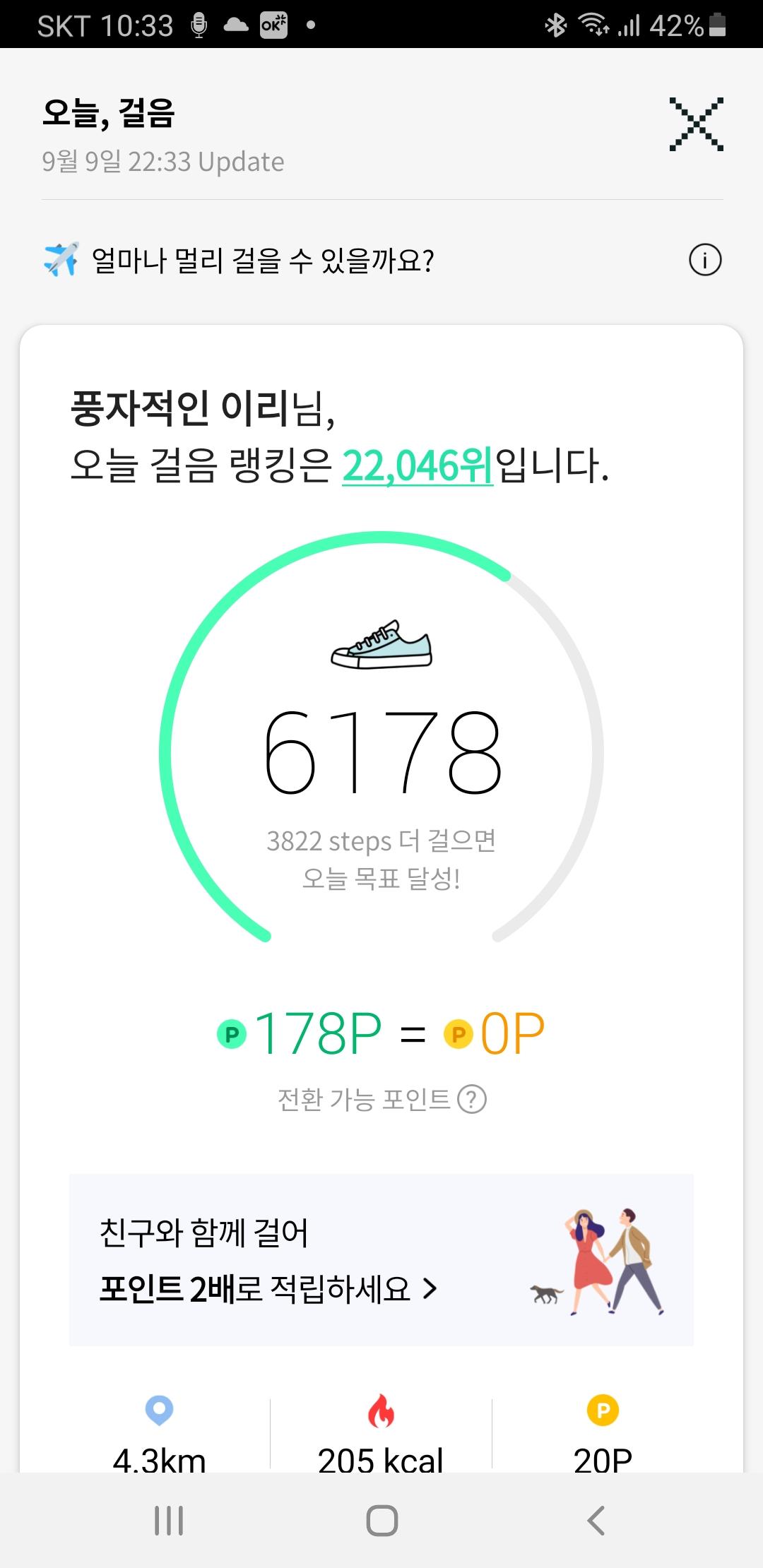Open the 친구와 함께 걸어 banner
Viewport: 763px width, 1568px height.
click(x=381, y=1260)
